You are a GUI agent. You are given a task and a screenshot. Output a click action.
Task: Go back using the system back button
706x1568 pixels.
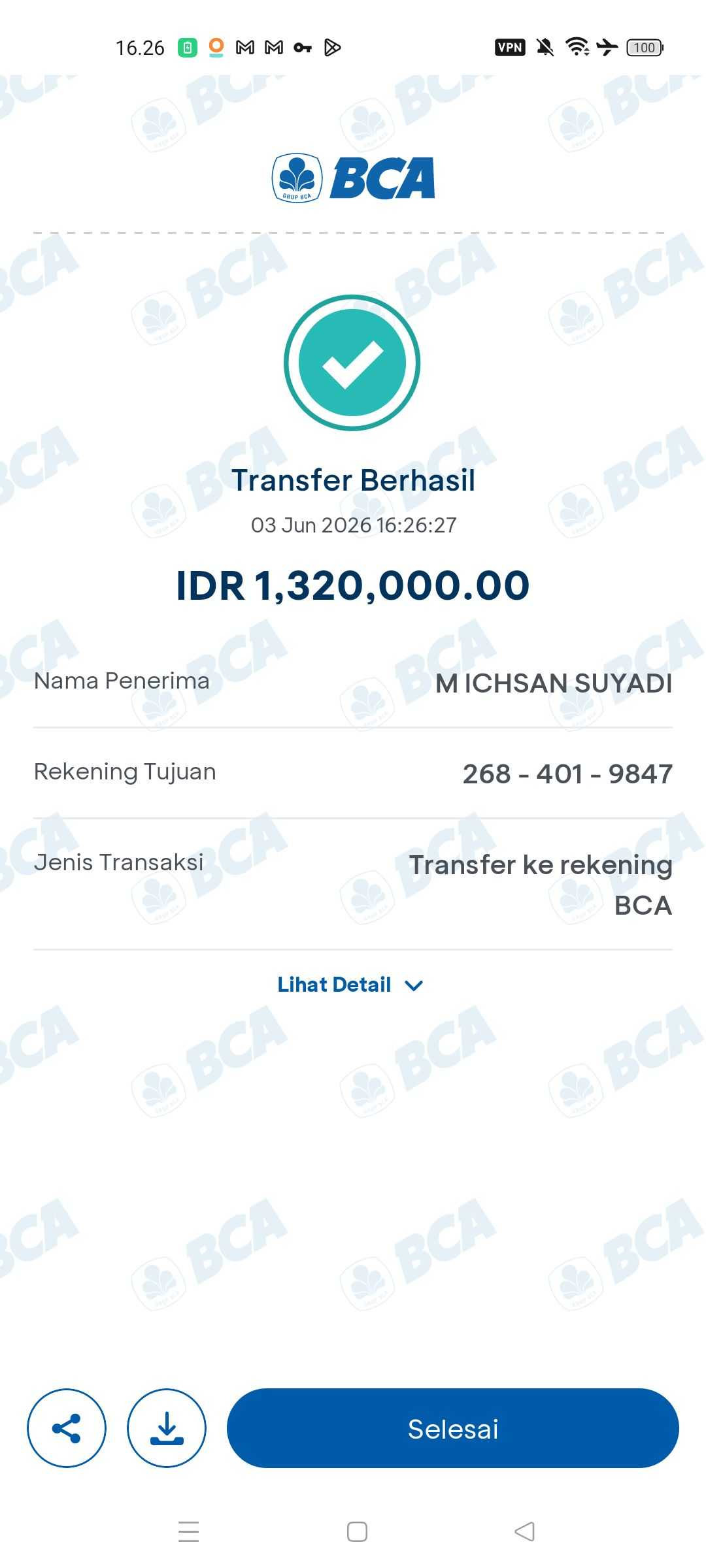click(524, 1531)
